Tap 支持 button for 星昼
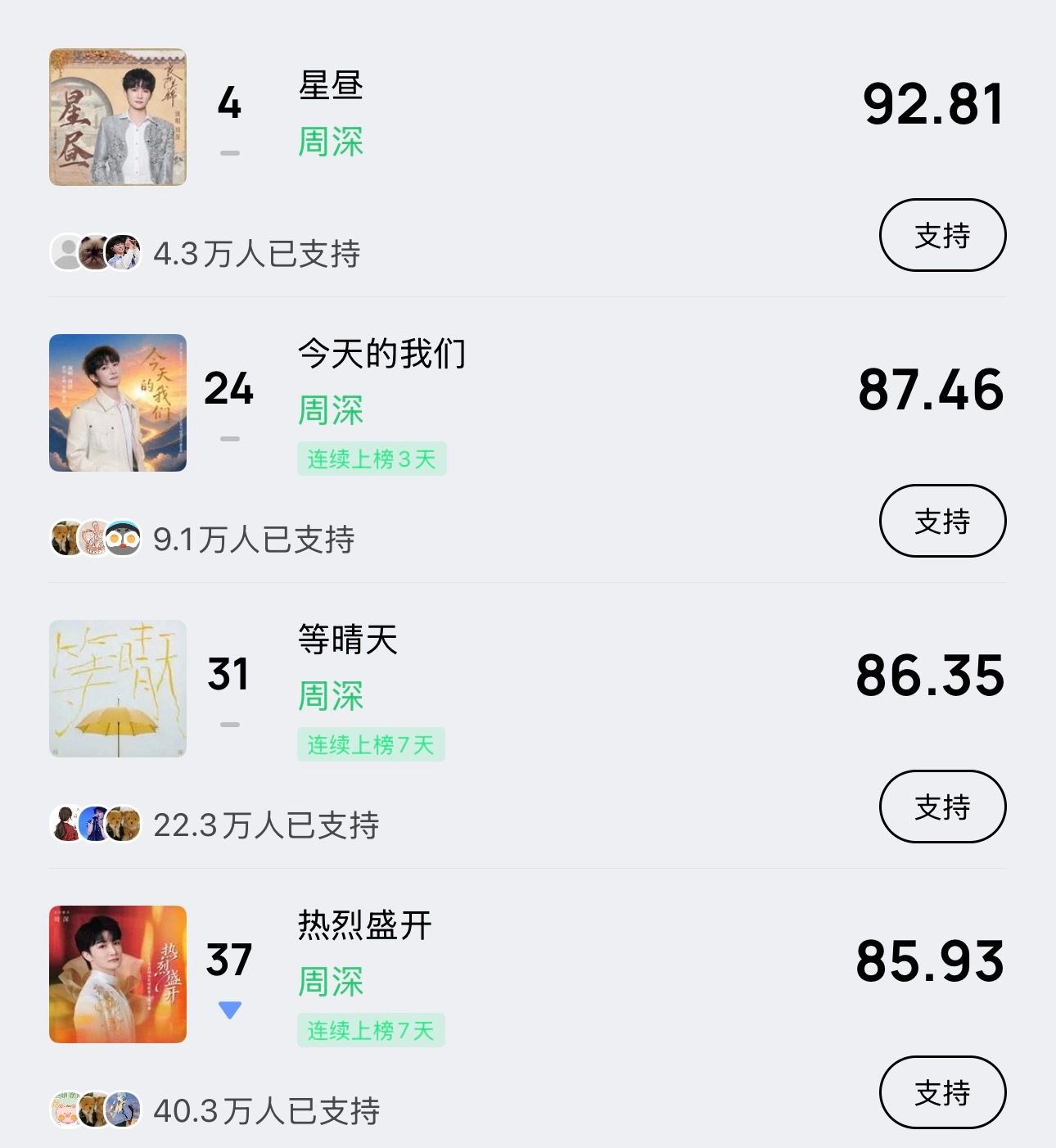This screenshot has height=1148, width=1056. (942, 235)
